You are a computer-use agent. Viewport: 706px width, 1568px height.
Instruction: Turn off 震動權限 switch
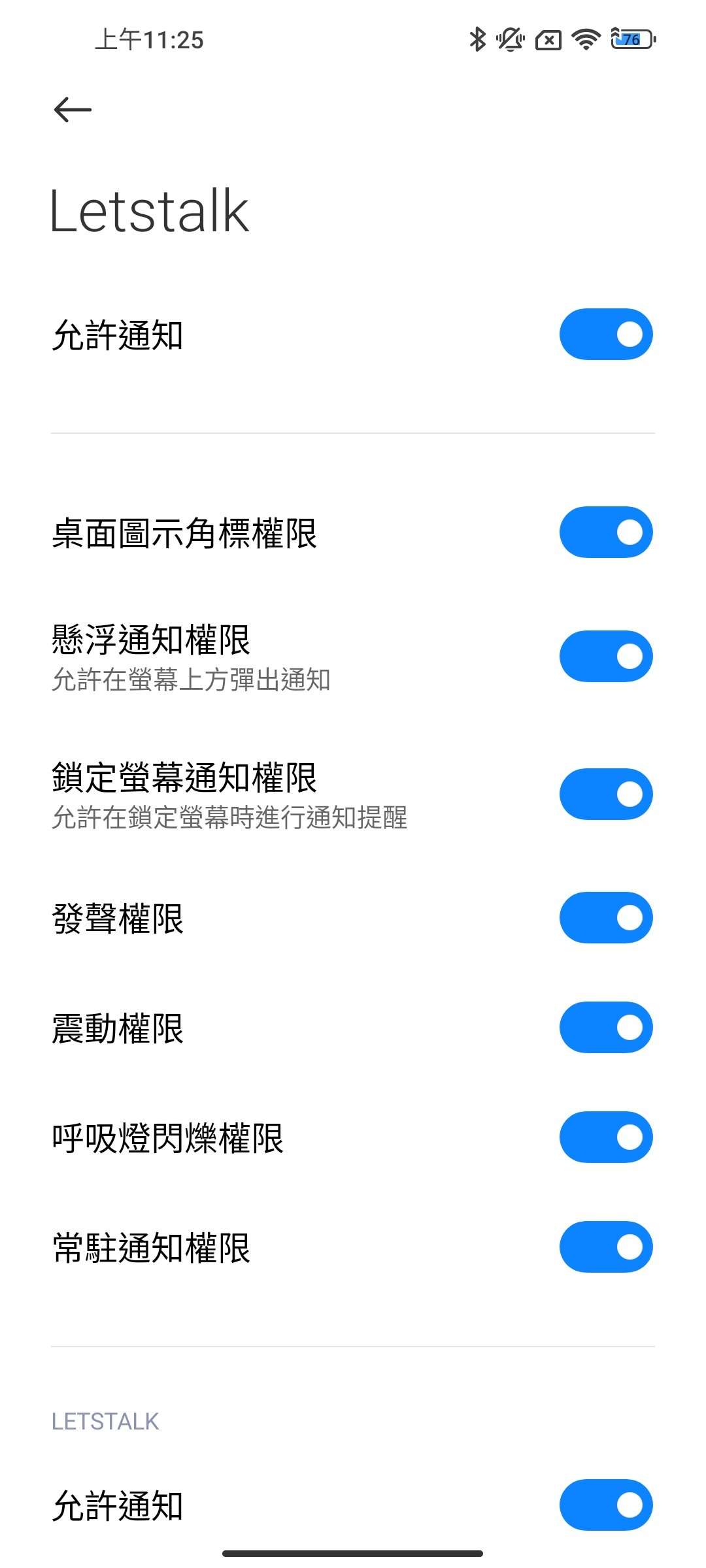coord(606,1028)
